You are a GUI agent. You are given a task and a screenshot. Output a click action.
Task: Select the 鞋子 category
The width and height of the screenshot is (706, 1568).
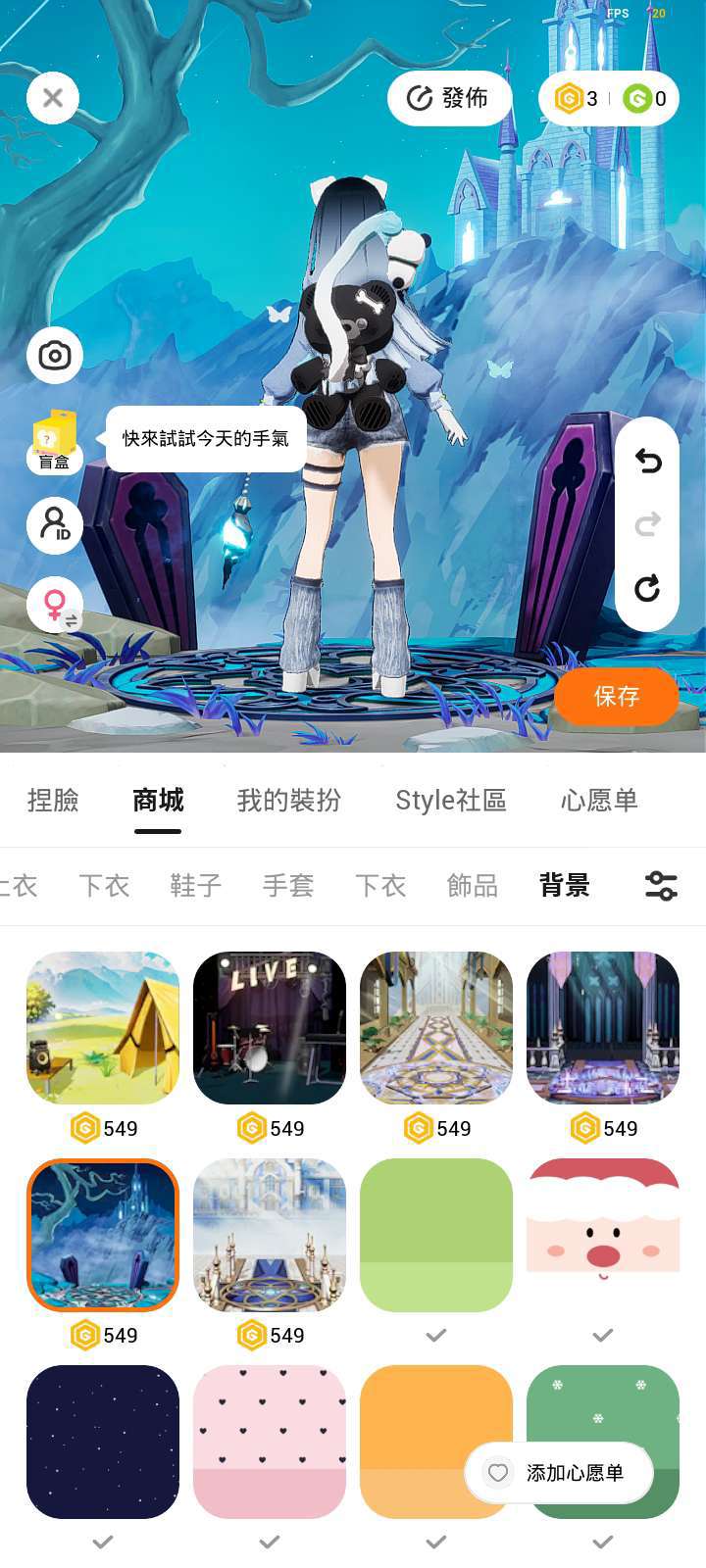click(x=196, y=886)
